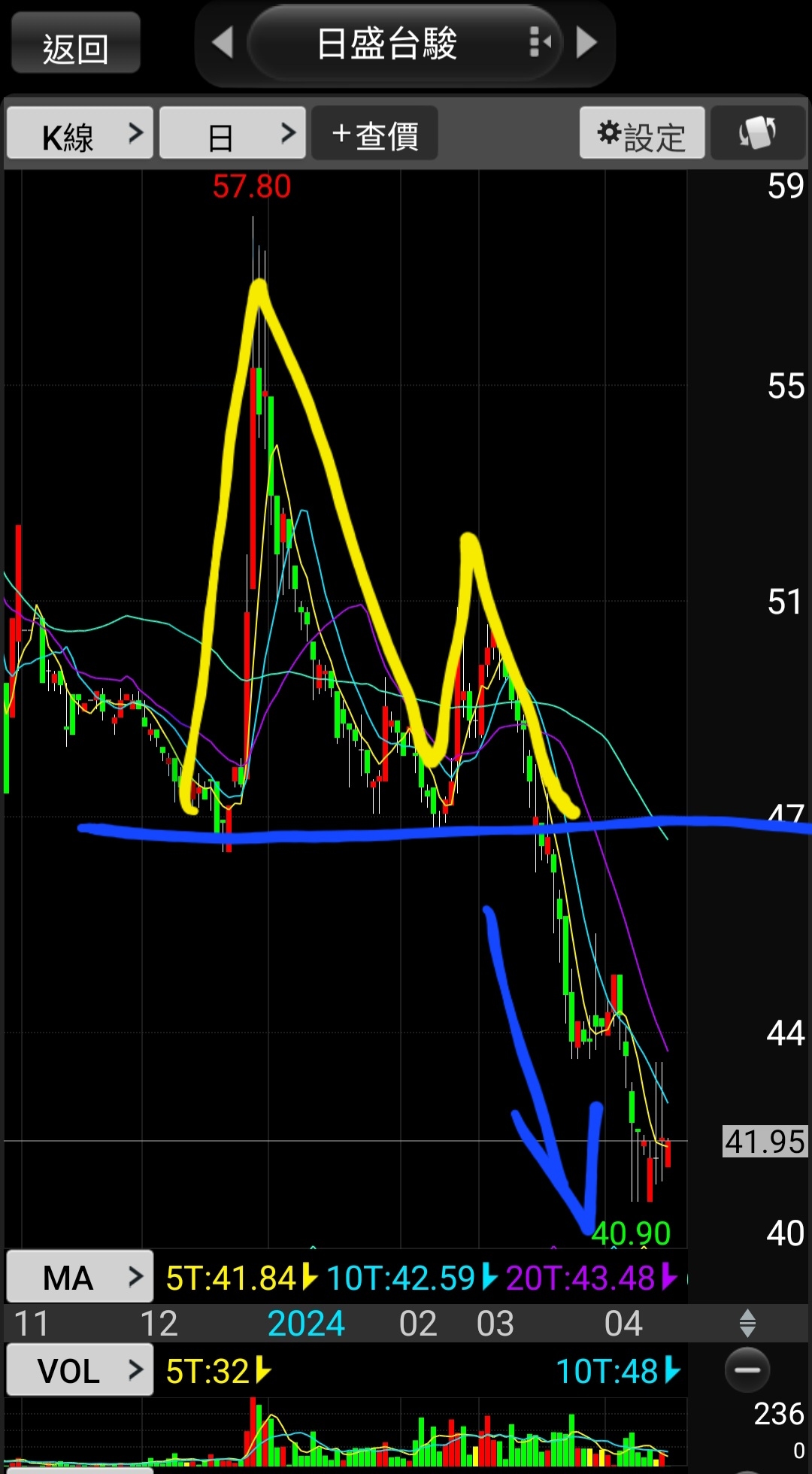Tap the +查價 price lookup button
Screen dimensions: 812x1474
[374, 133]
